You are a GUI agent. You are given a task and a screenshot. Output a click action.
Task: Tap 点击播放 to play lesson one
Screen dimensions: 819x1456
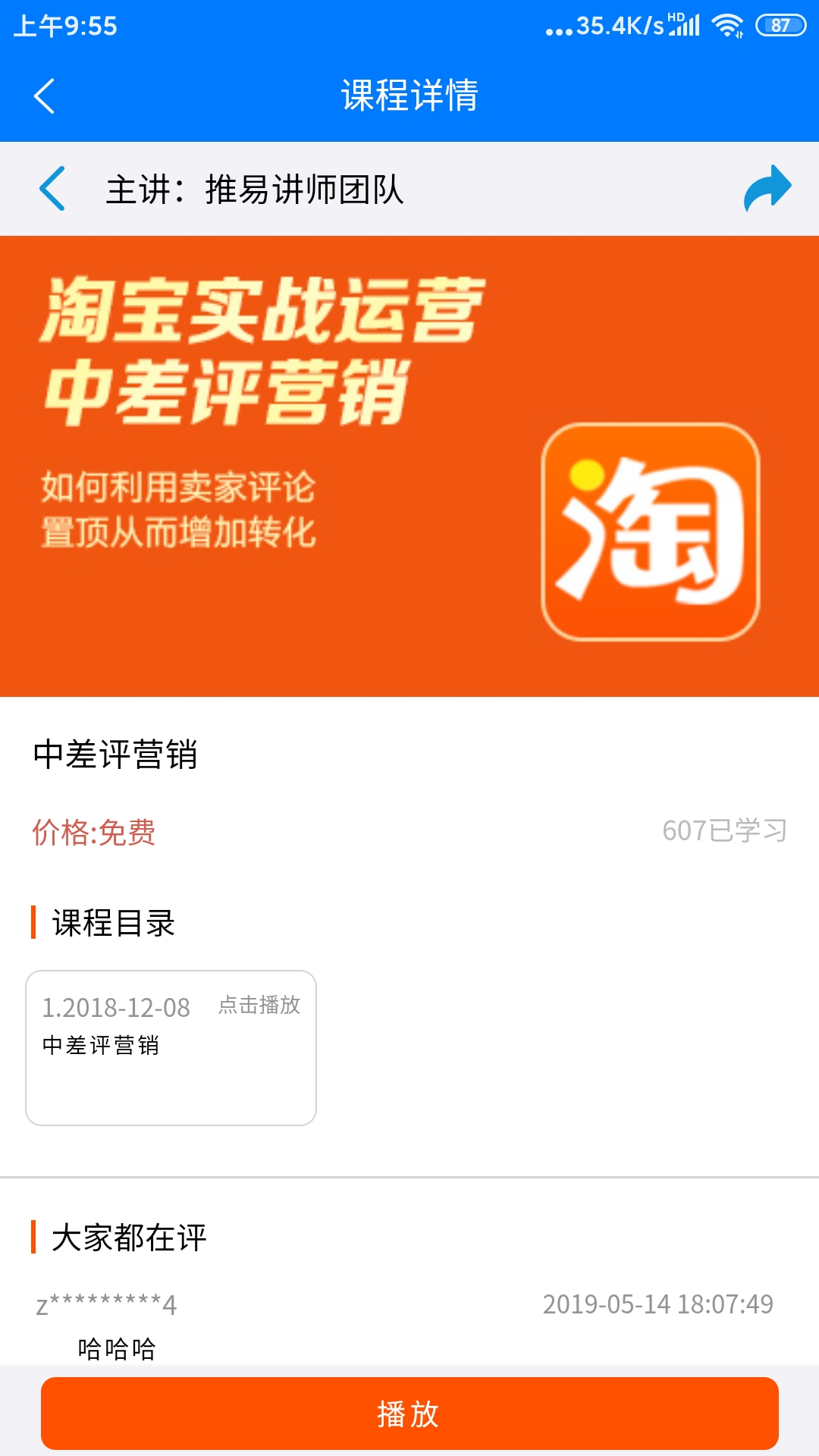tap(258, 1006)
